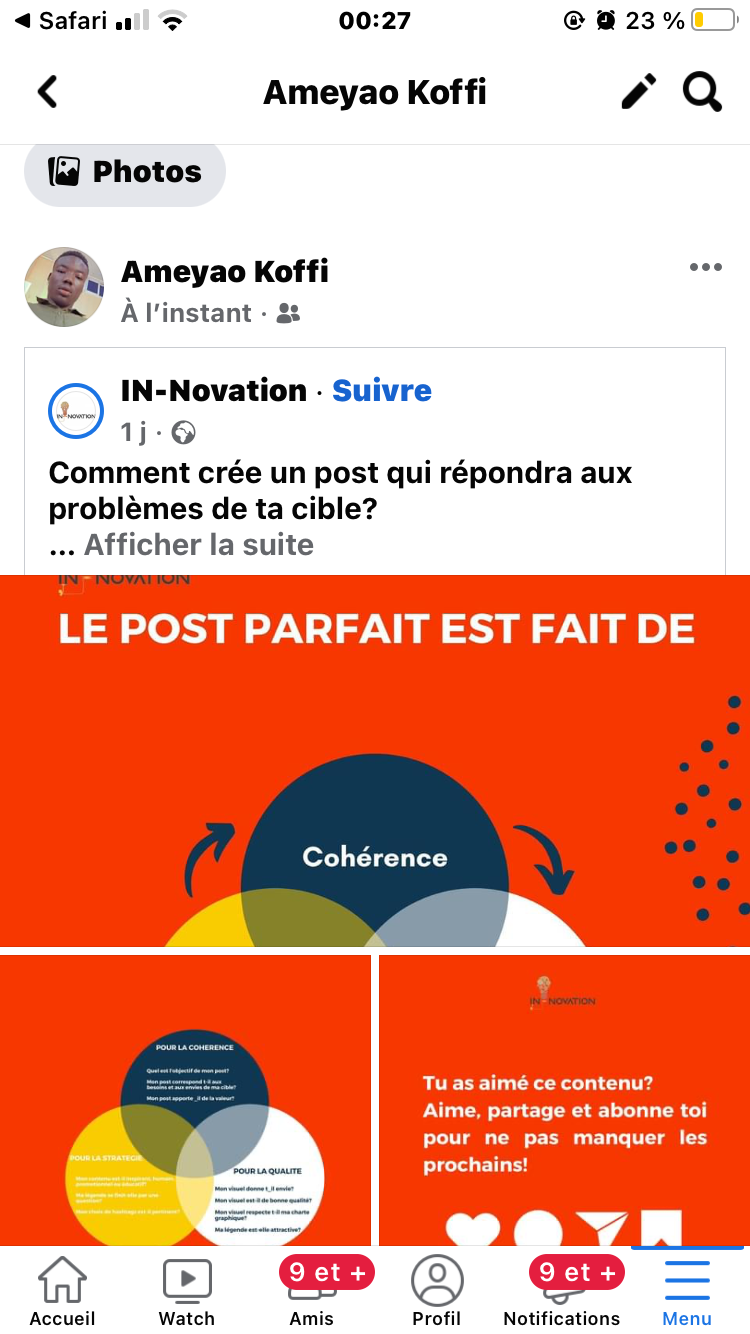
Task: Open Ameyao Koffi's profile picture
Action: point(64,288)
